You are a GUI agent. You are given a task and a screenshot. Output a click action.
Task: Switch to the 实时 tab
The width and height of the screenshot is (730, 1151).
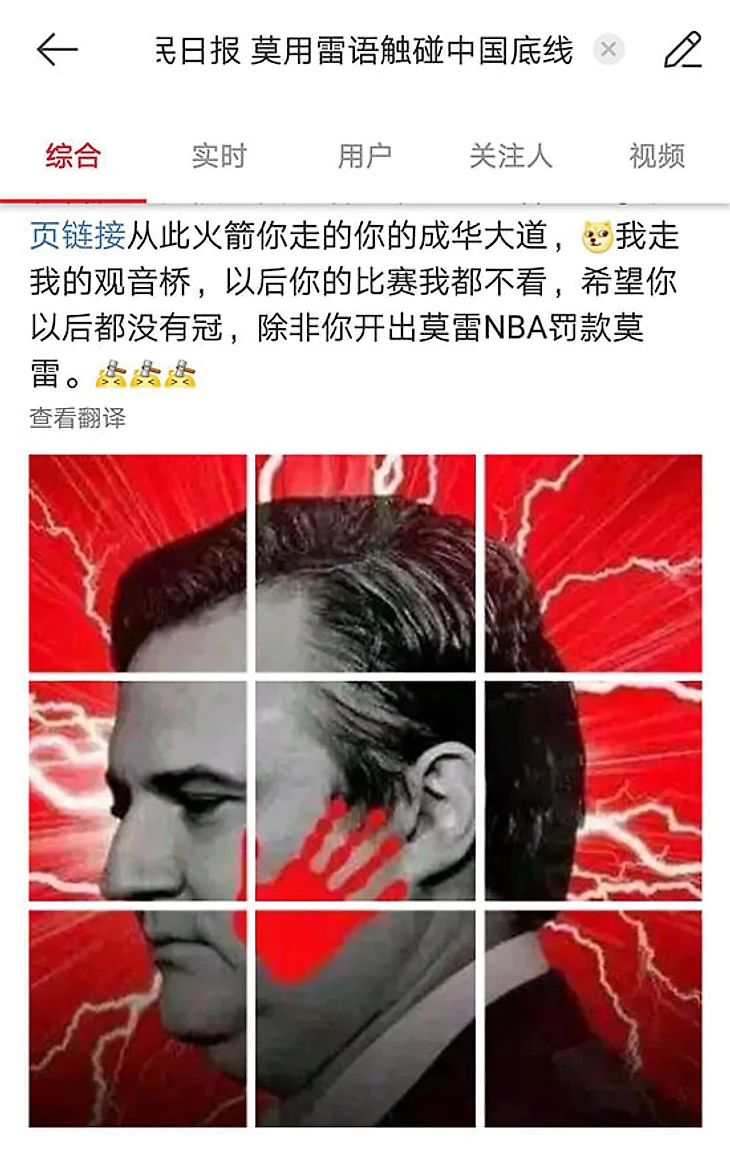tap(218, 156)
